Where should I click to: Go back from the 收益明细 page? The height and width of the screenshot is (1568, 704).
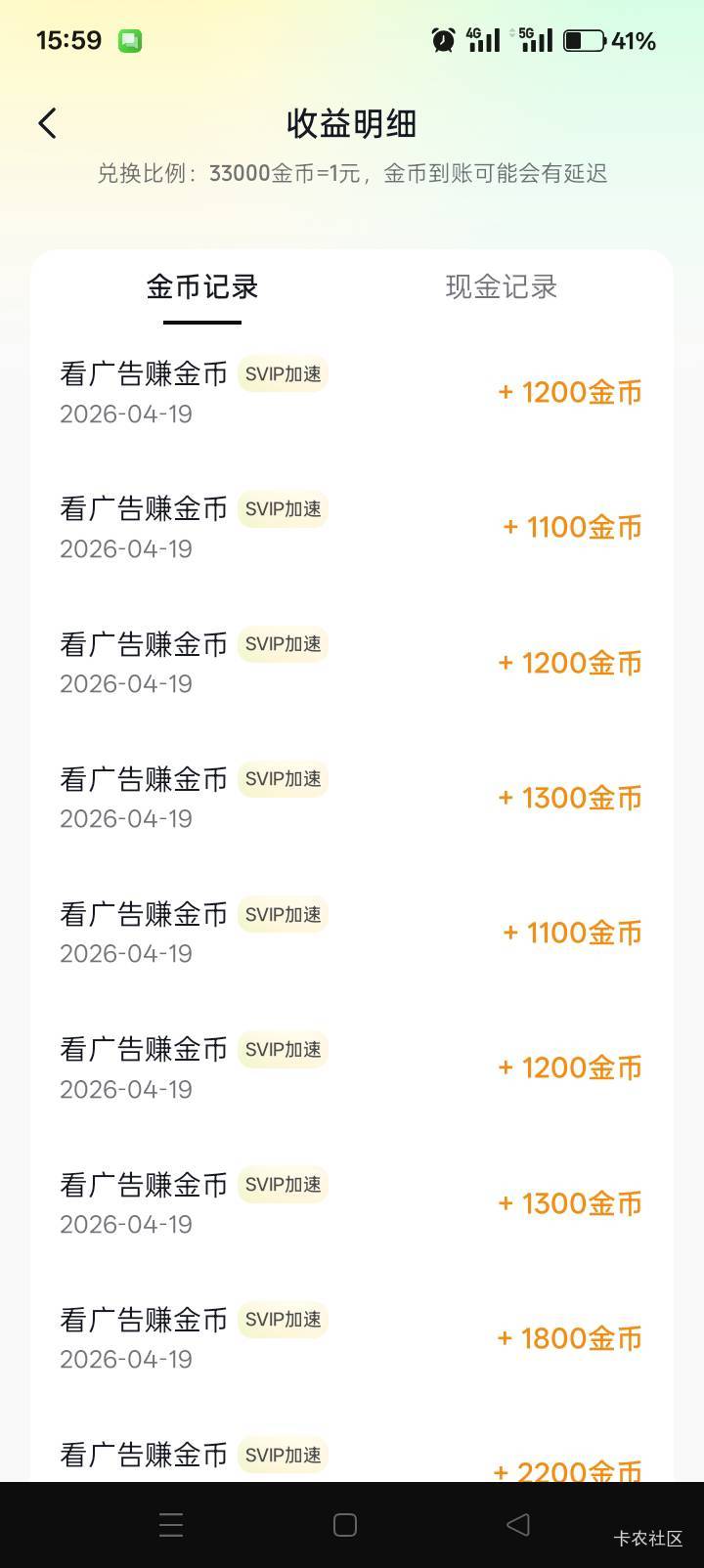(x=47, y=123)
